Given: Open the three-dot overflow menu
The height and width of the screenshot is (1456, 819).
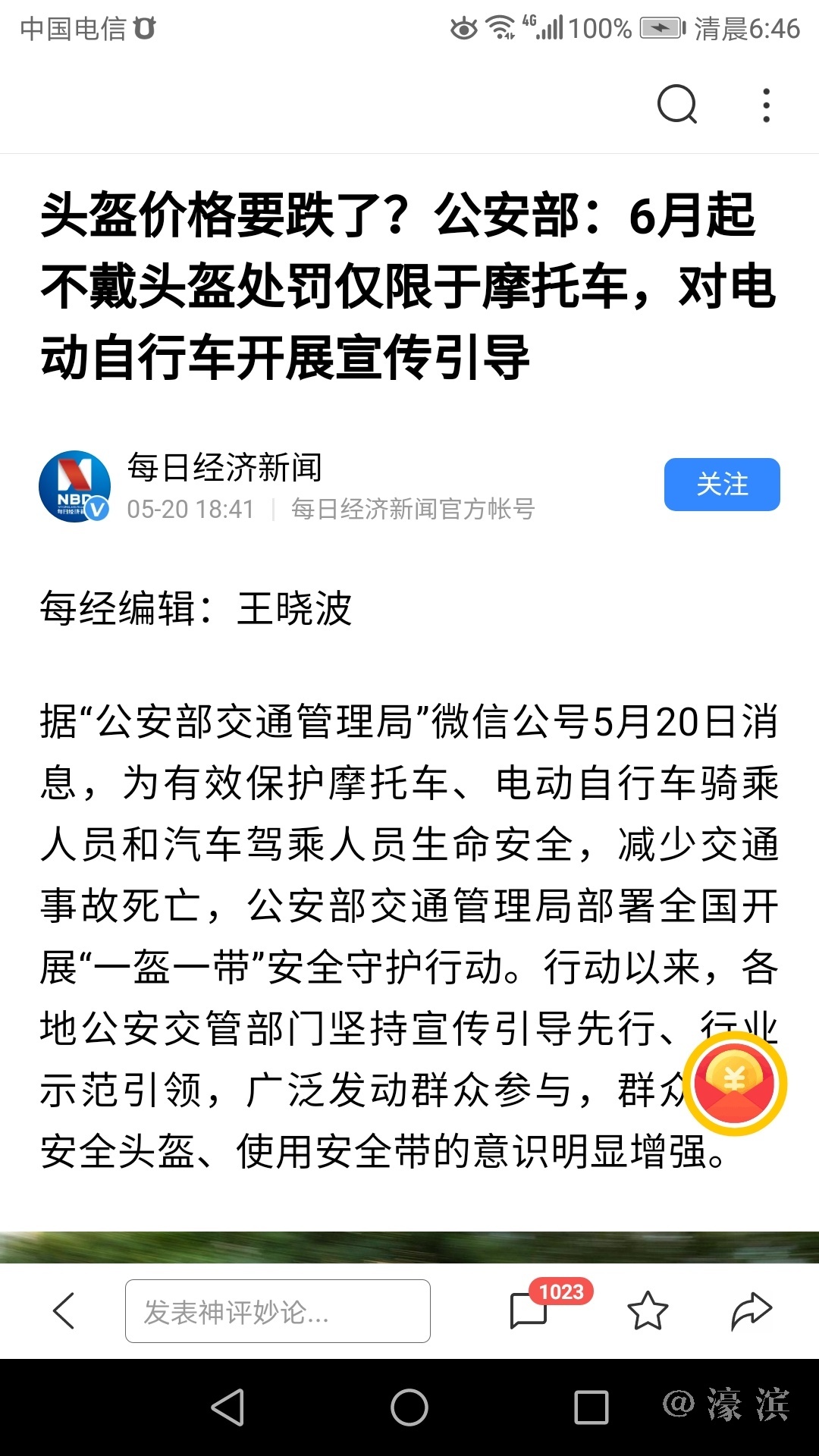Looking at the screenshot, I should click(767, 105).
